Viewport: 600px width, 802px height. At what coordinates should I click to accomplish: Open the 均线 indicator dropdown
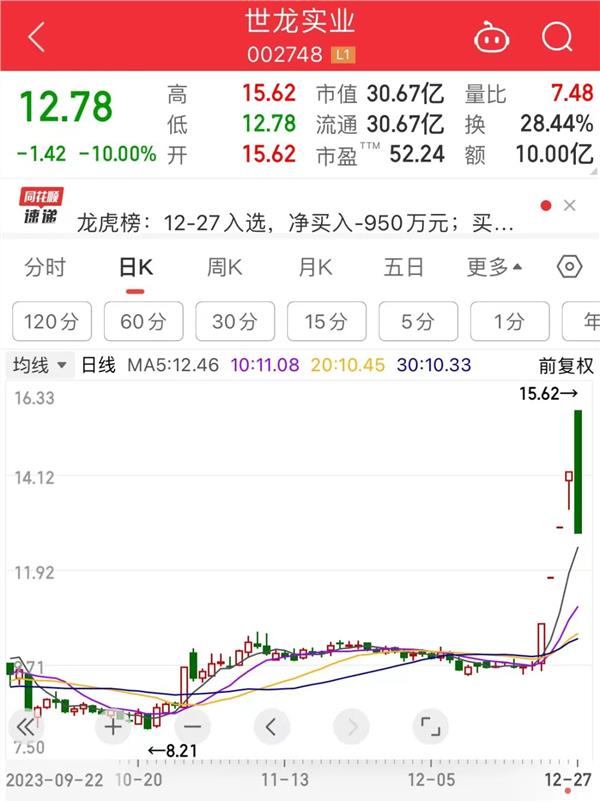tap(39, 365)
